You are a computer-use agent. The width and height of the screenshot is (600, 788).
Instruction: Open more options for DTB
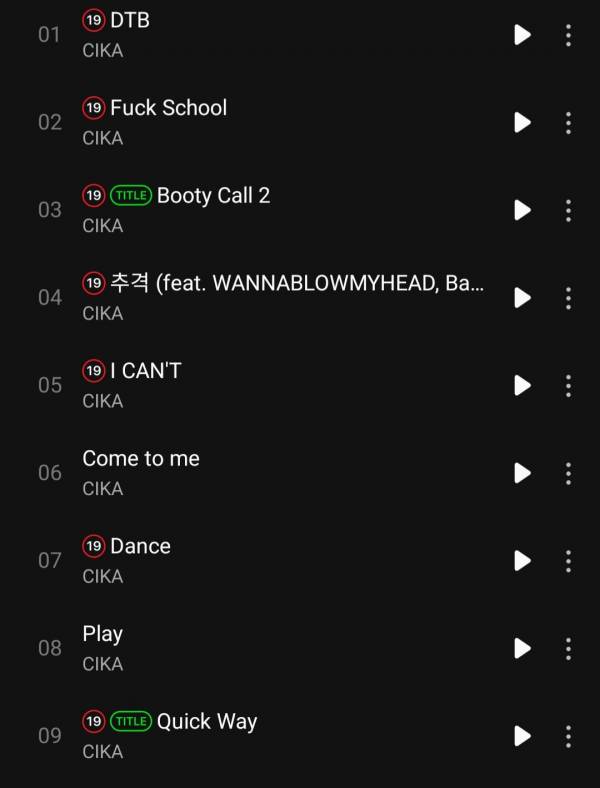pyautogui.click(x=568, y=35)
